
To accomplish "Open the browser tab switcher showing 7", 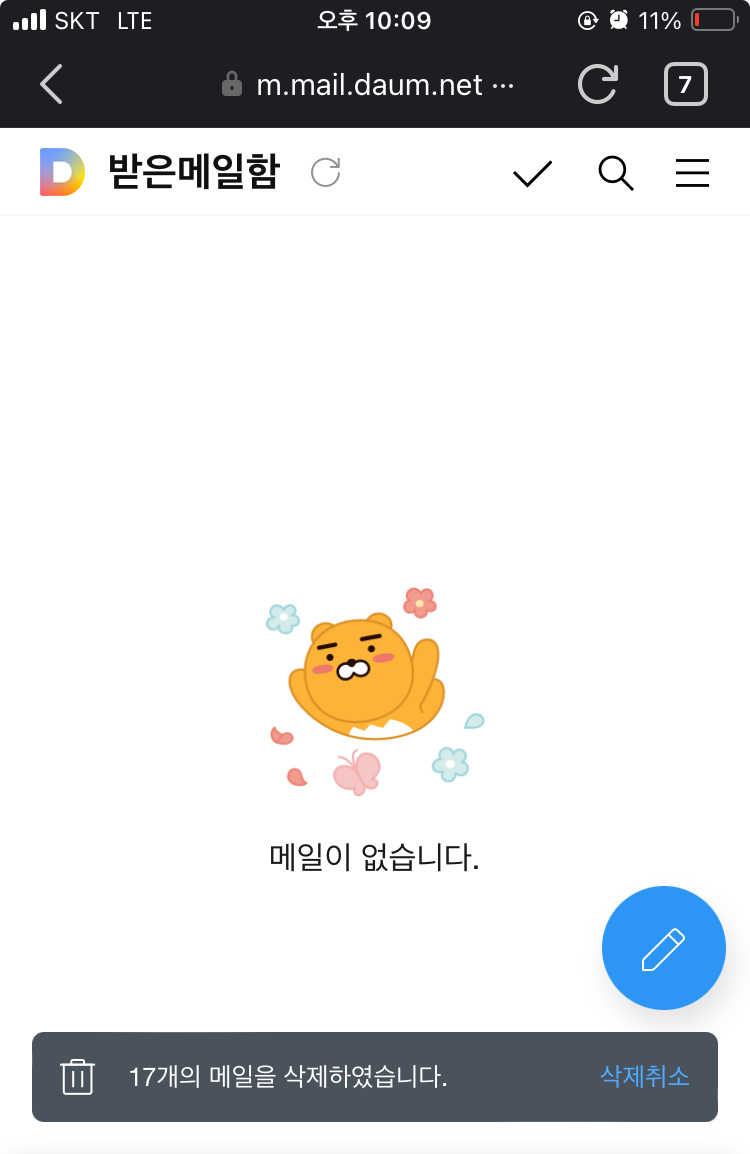I will click(x=685, y=84).
